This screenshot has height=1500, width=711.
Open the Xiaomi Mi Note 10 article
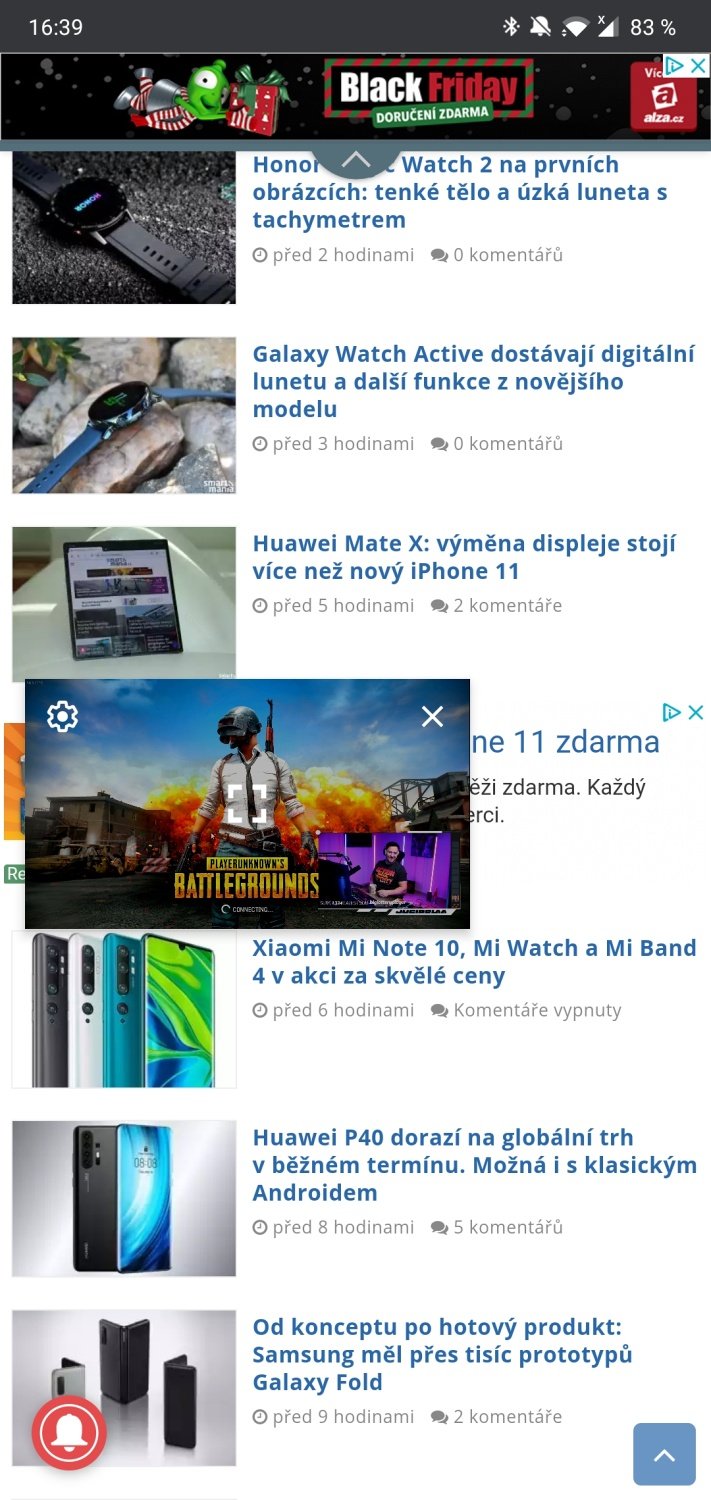474,961
